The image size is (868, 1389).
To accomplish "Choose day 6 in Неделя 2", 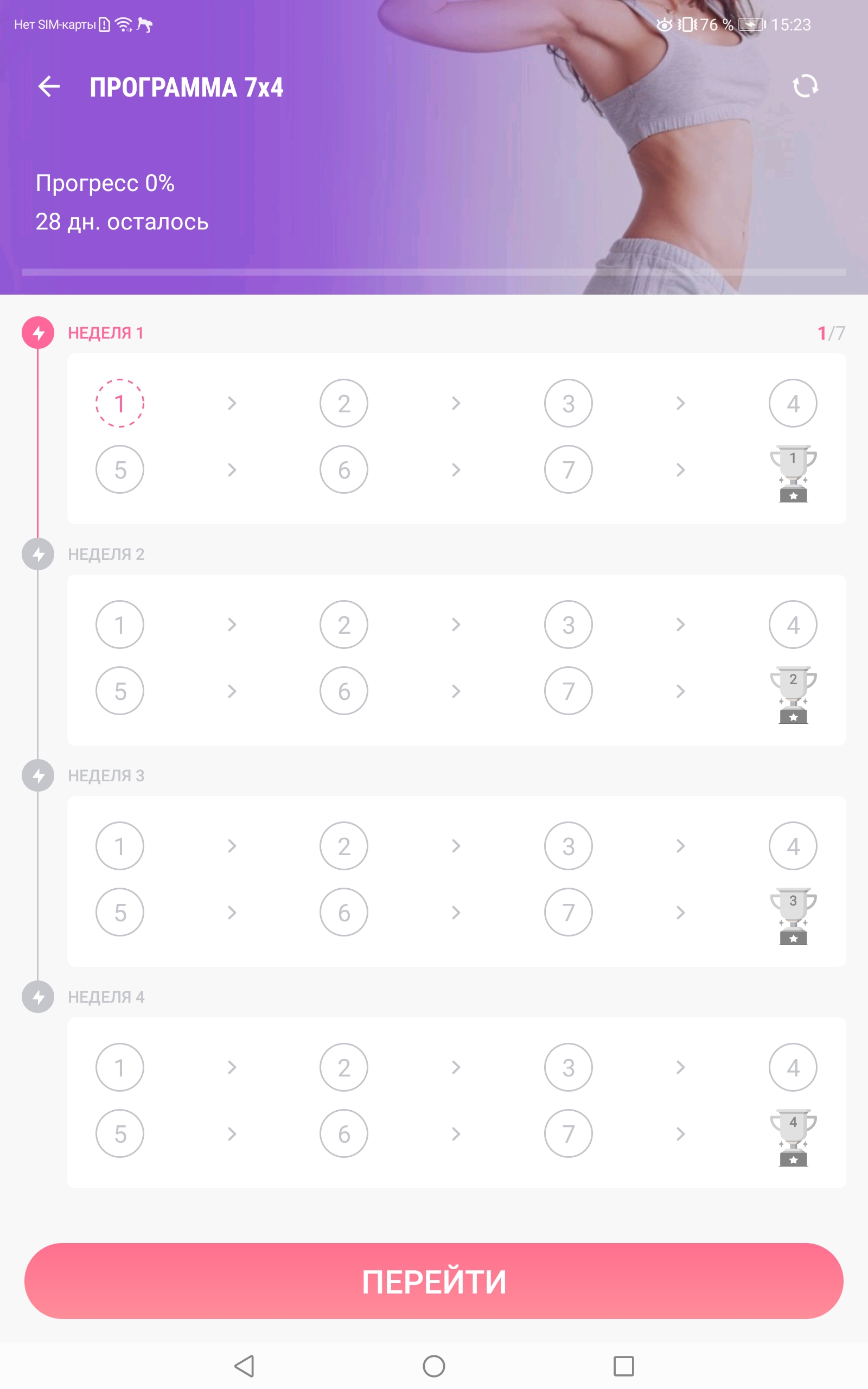I will click(x=344, y=691).
